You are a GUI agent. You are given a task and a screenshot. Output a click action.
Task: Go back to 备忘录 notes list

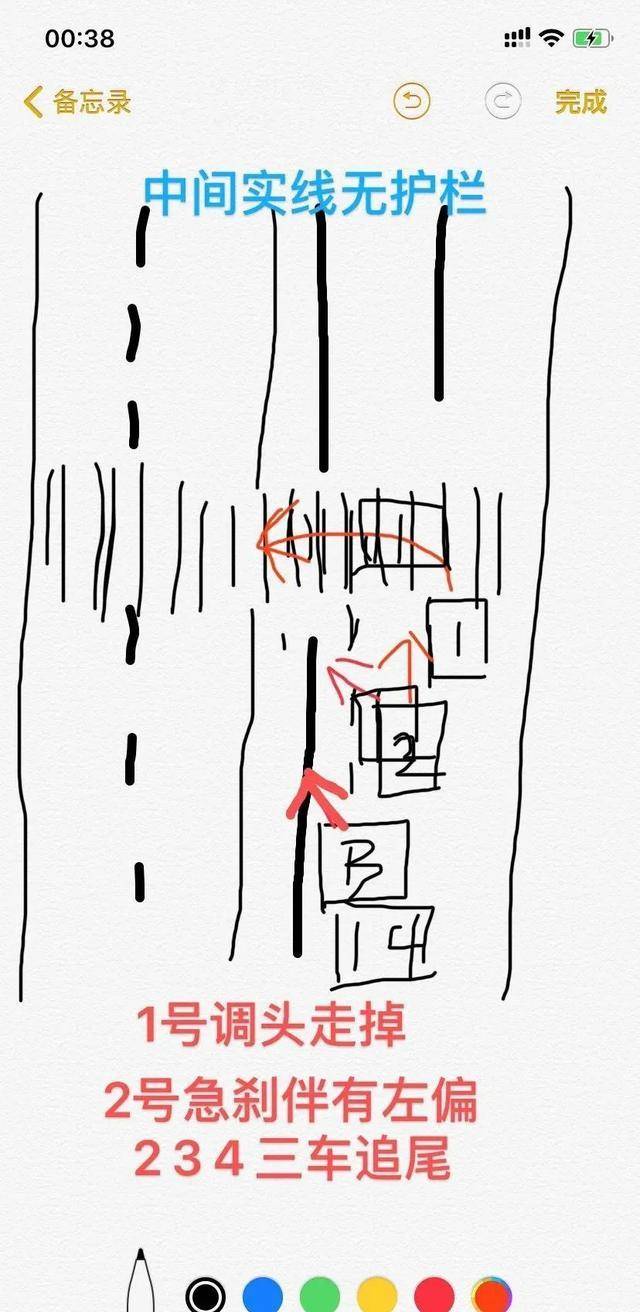[x=77, y=101]
